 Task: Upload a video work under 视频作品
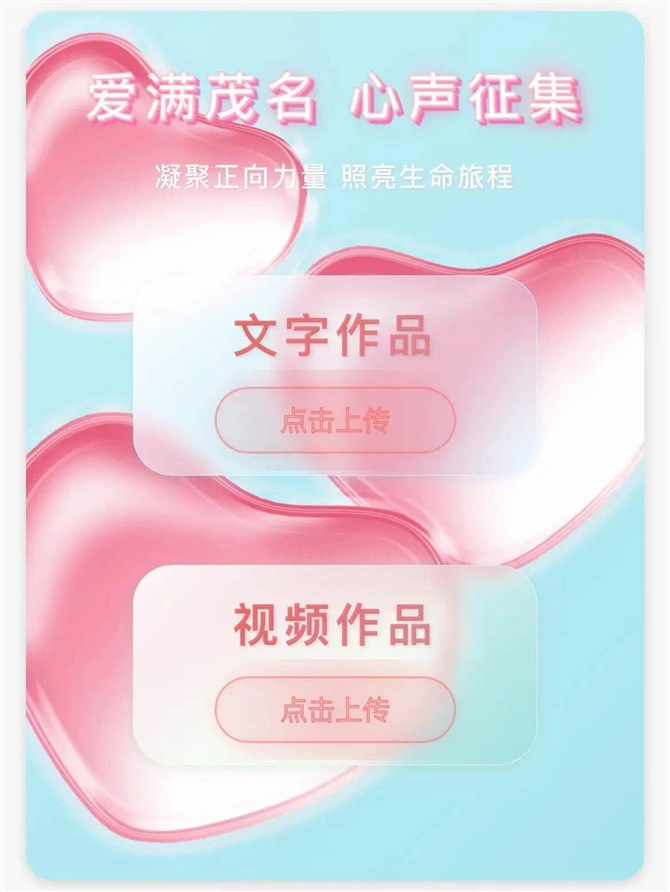tap(335, 710)
